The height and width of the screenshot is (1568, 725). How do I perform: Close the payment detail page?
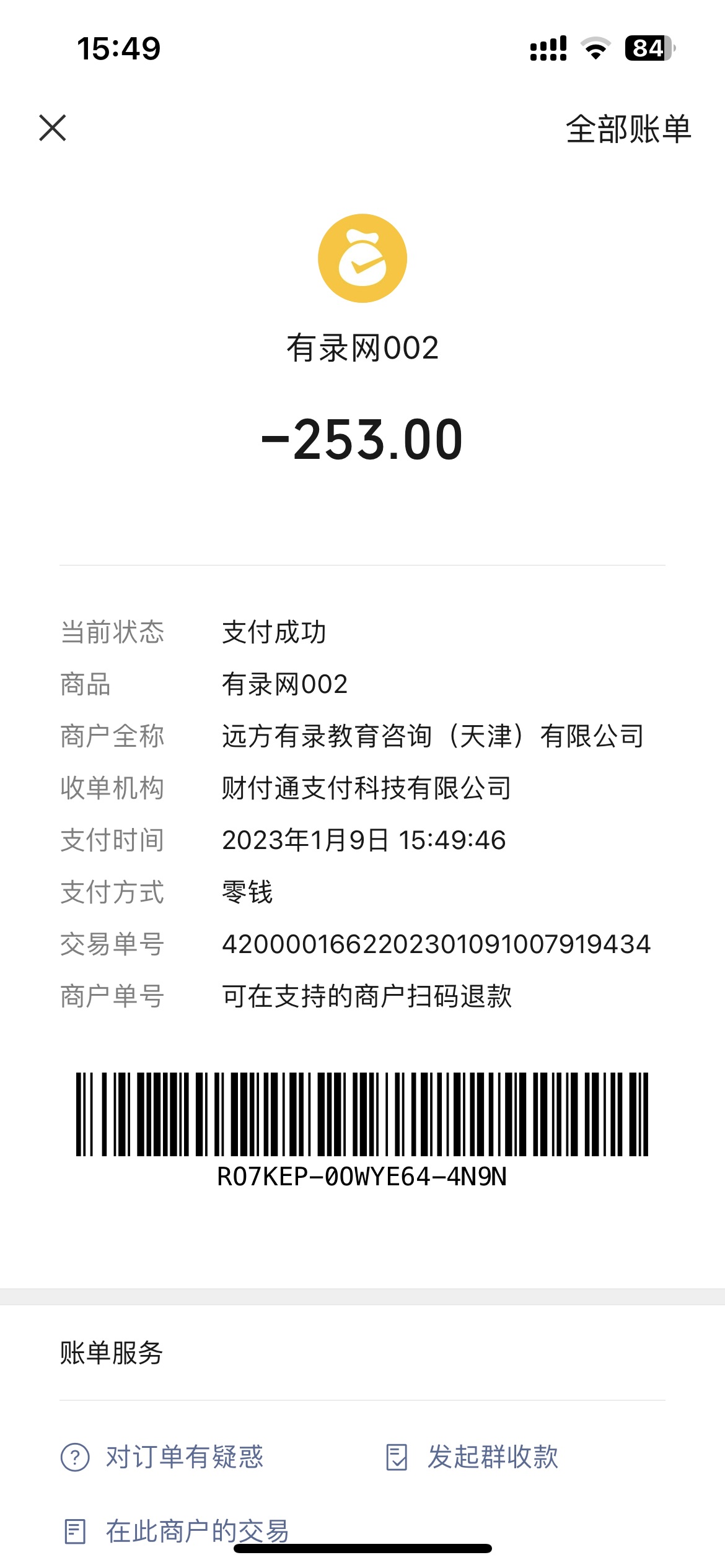tap(53, 128)
